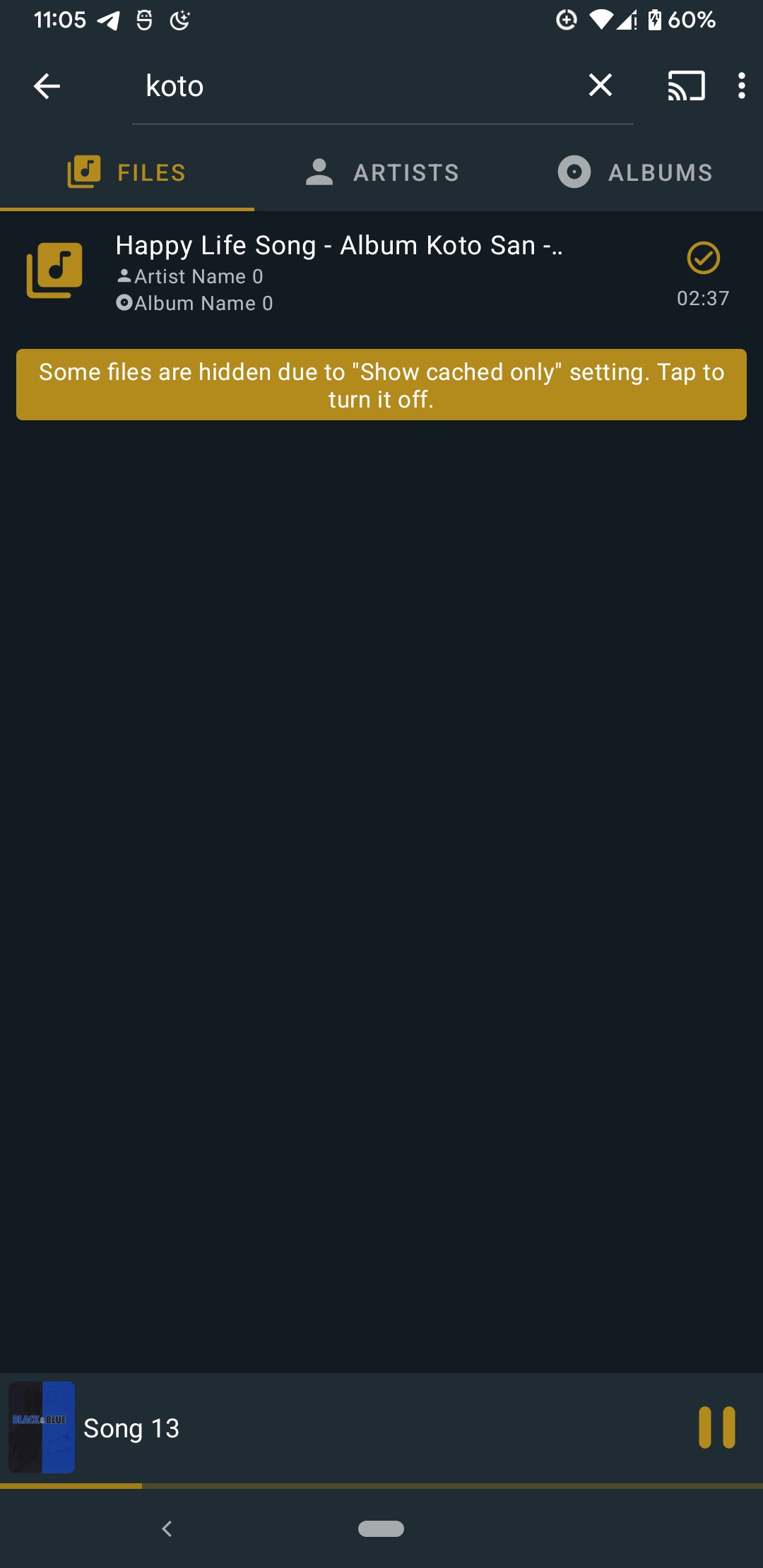763x1568 pixels.
Task: Pause the currently playing Song 13
Action: 716,1427
